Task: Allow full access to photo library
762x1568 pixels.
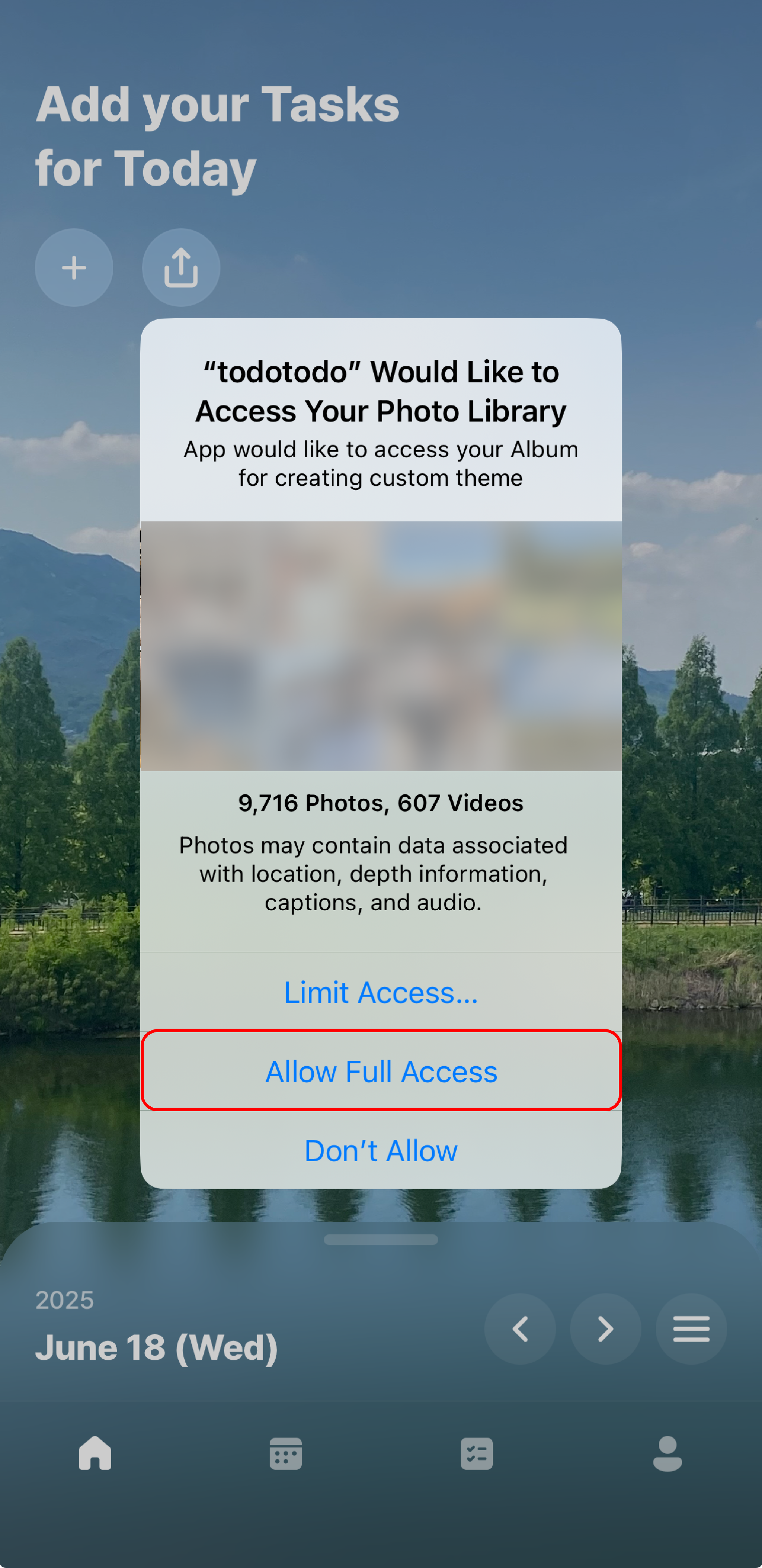Action: pyautogui.click(x=381, y=1071)
